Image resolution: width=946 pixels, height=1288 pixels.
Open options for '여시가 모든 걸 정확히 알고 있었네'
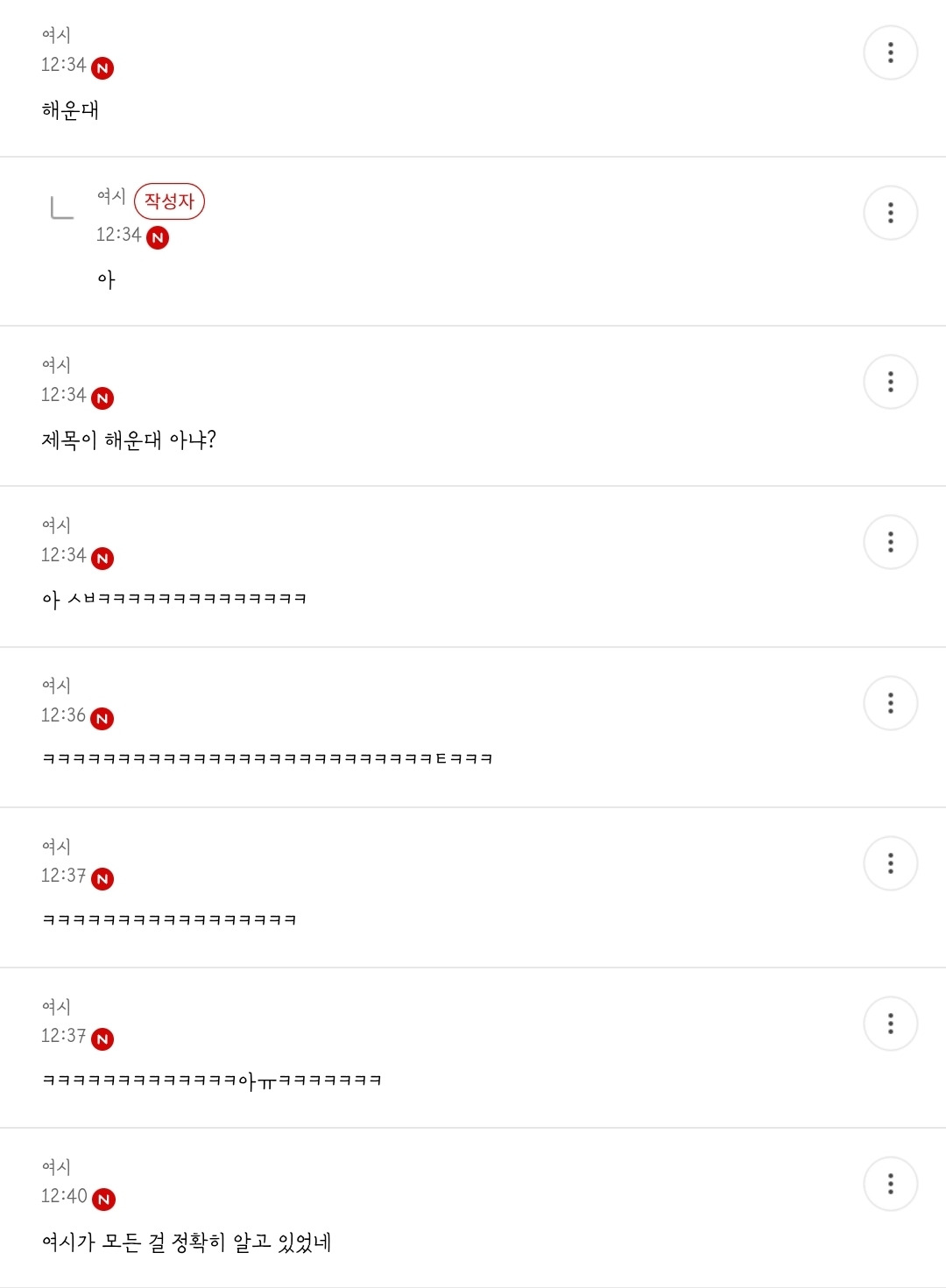click(890, 1184)
